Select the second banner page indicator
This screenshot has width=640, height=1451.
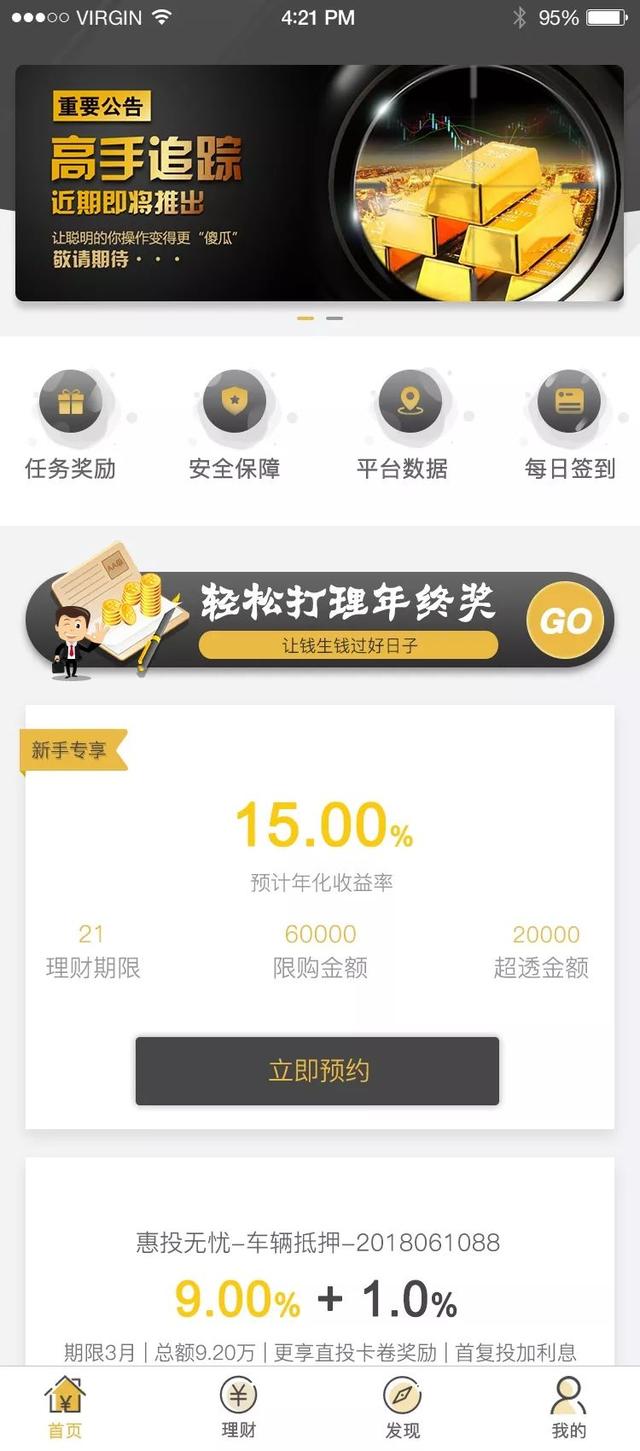click(334, 318)
